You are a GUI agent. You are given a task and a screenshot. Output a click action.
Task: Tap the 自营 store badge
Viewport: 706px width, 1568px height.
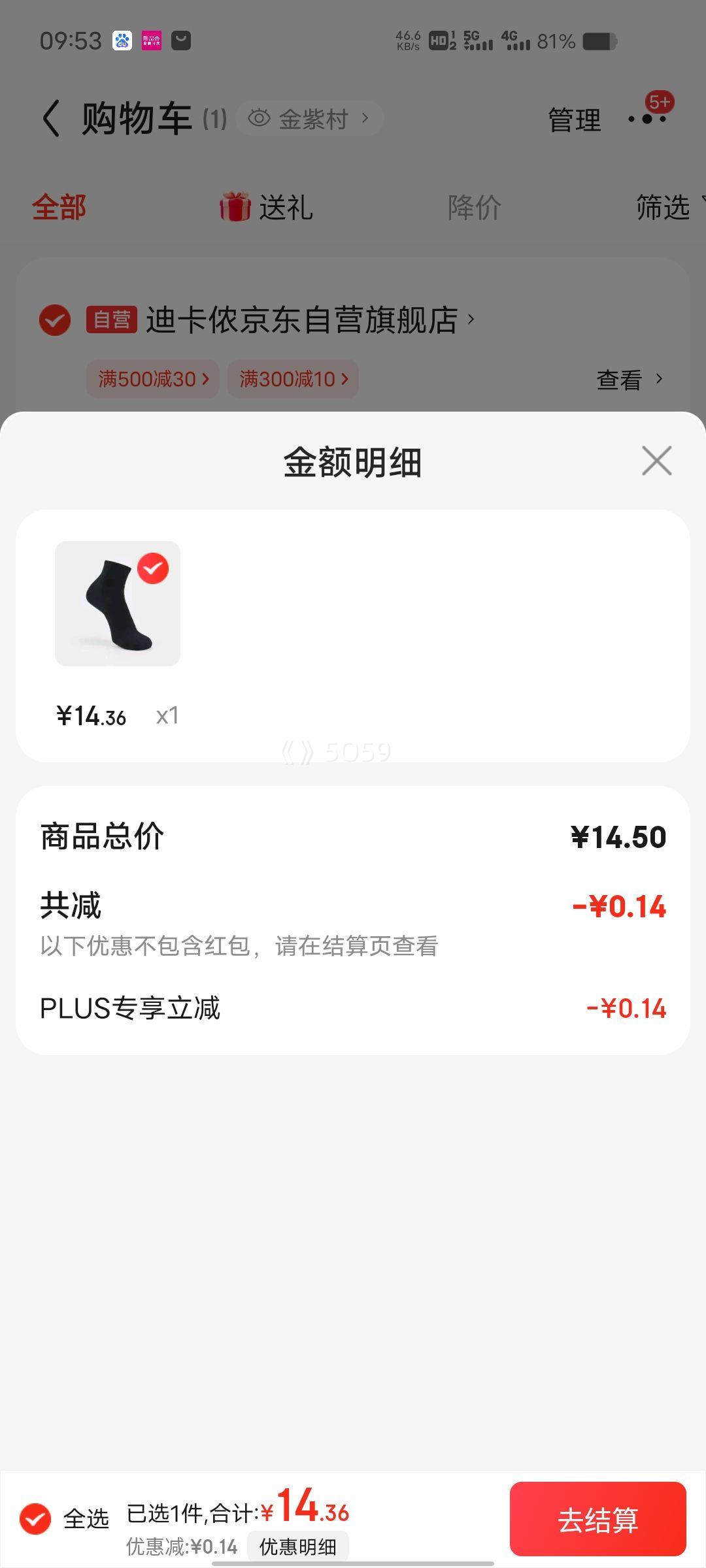point(112,320)
